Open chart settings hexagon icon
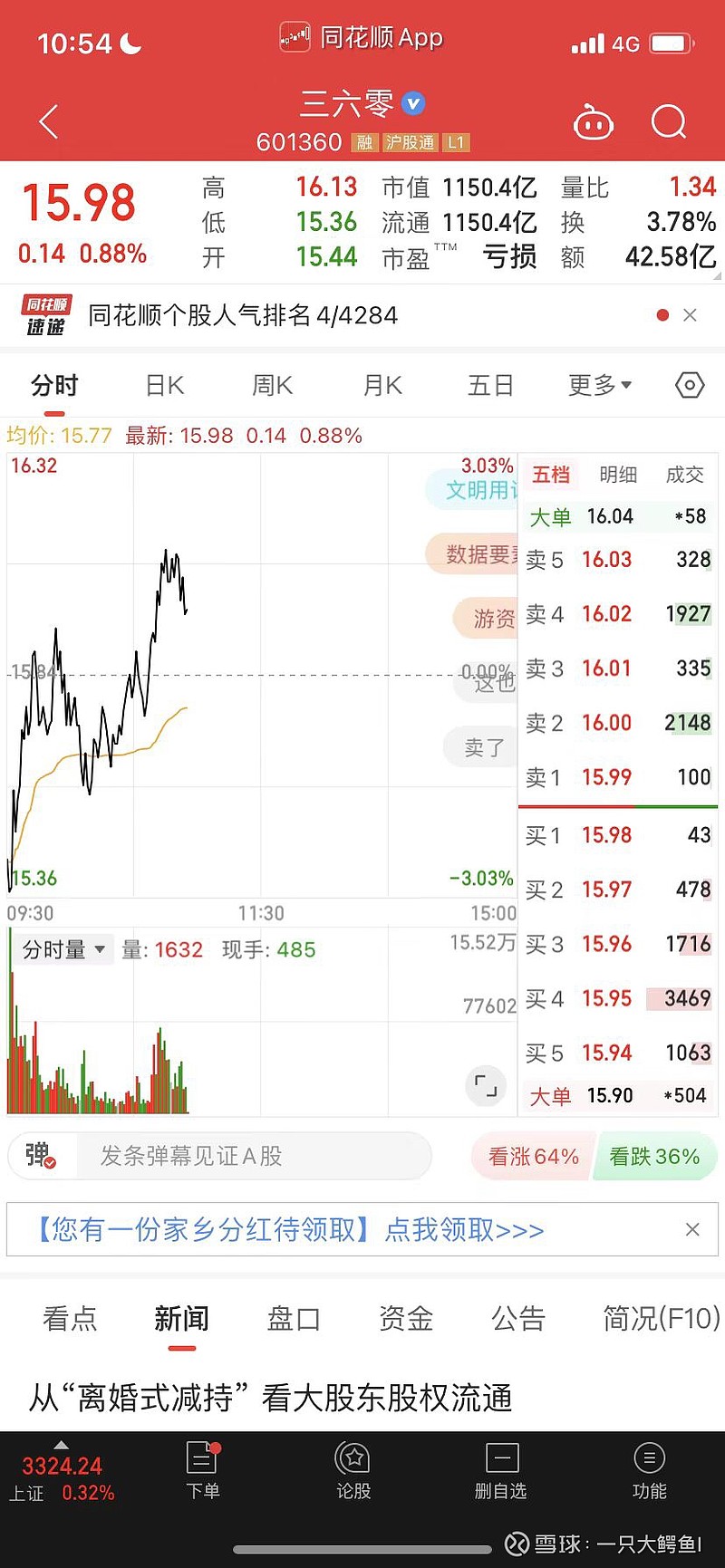 [690, 386]
